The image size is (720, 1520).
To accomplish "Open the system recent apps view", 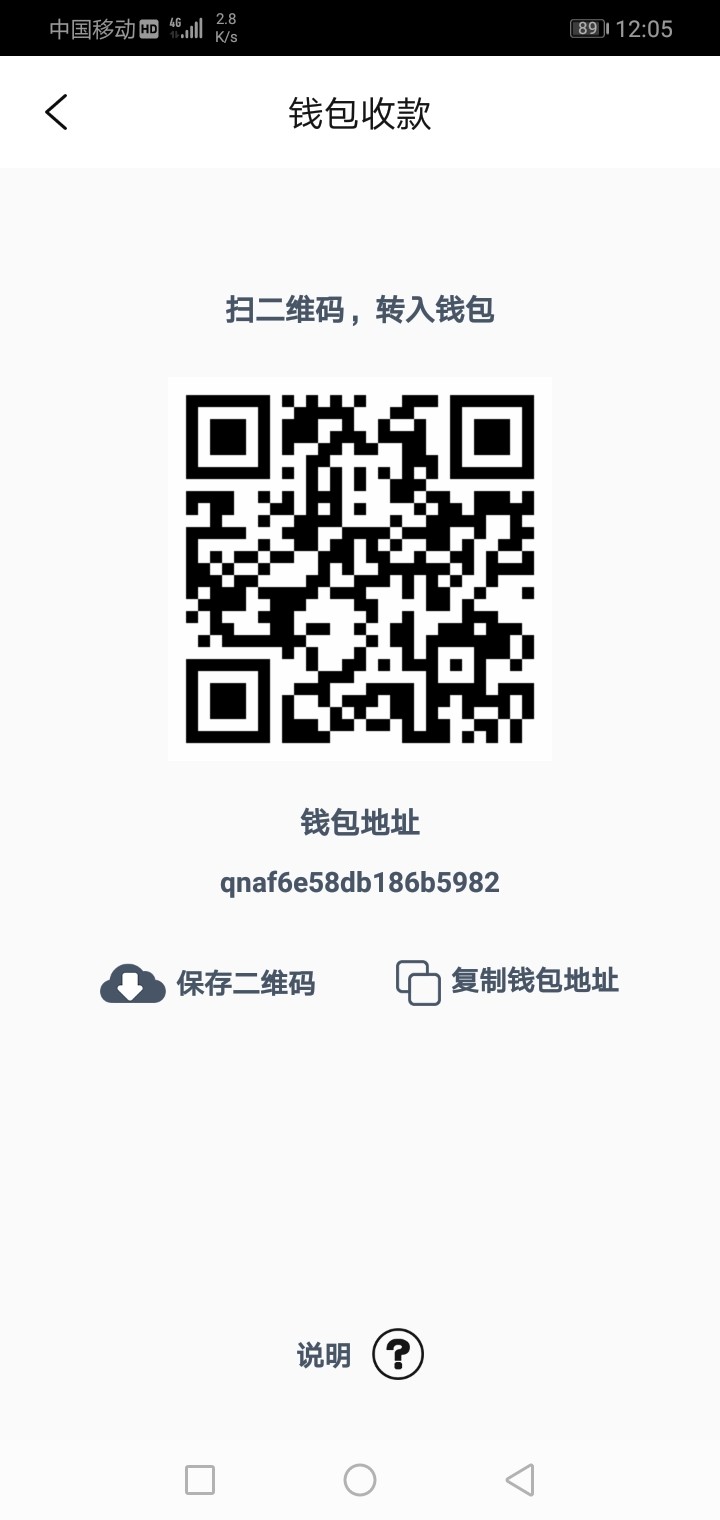I will (x=200, y=1480).
